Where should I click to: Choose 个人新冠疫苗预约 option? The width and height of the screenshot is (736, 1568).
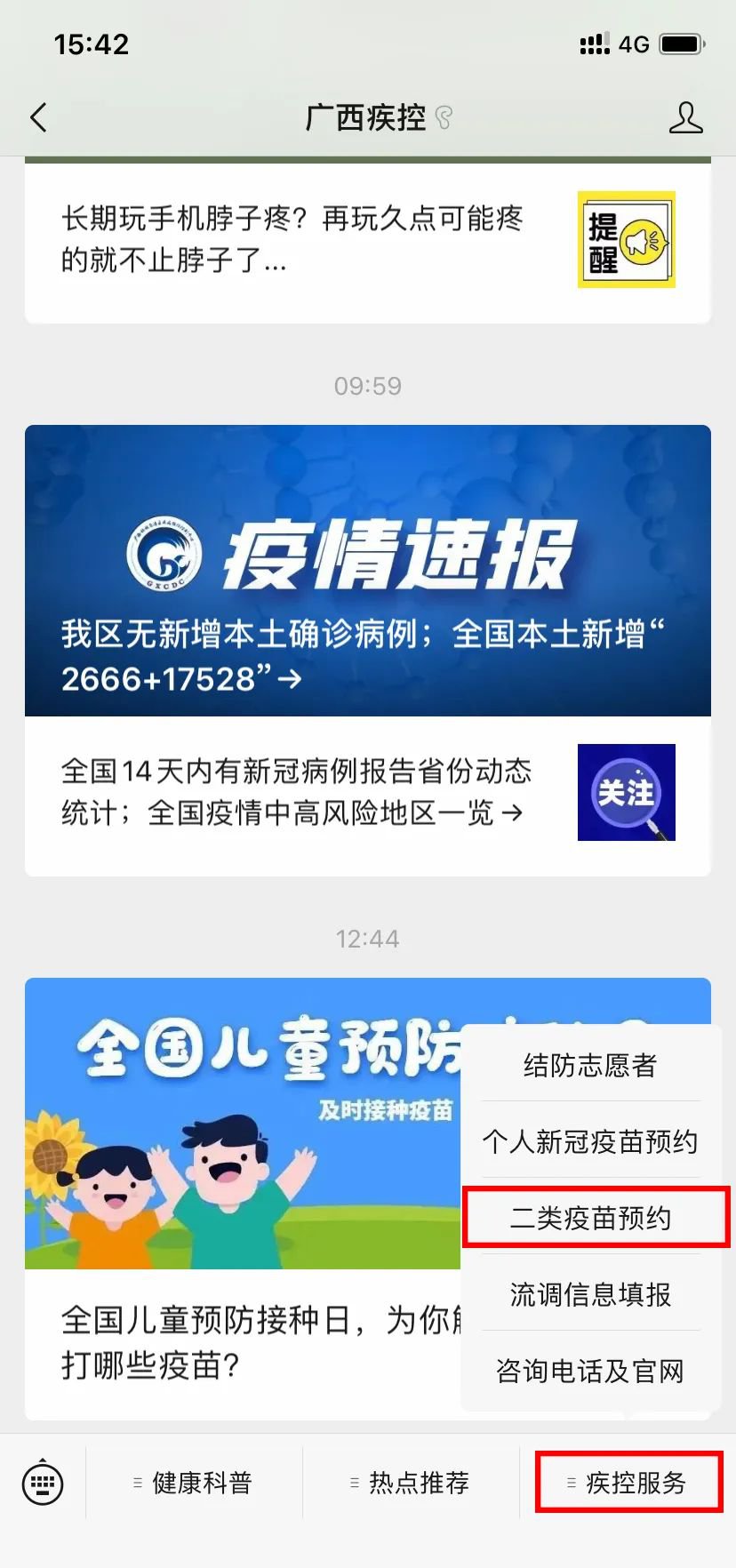590,1141
